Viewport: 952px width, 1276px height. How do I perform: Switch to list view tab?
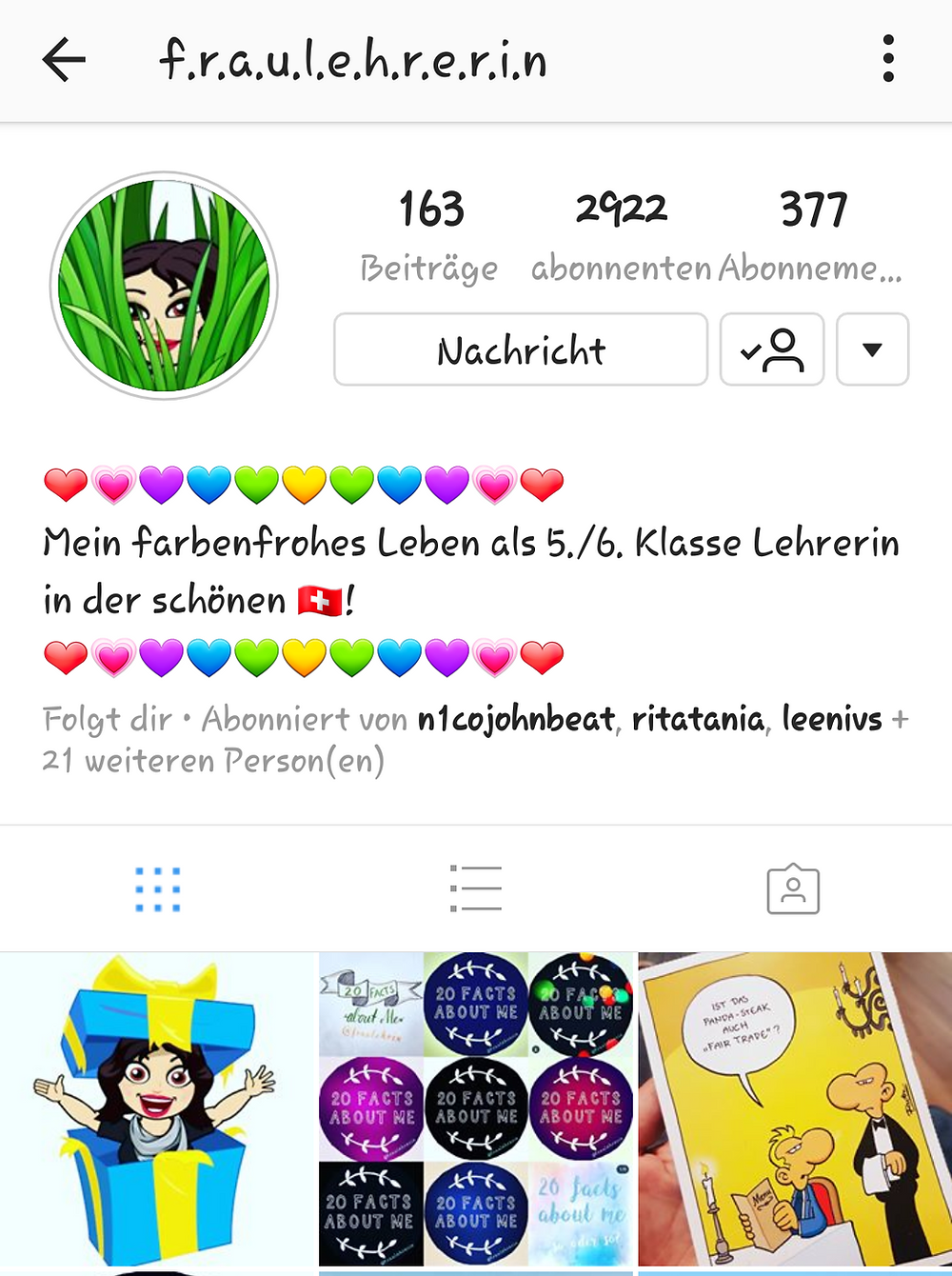475,889
